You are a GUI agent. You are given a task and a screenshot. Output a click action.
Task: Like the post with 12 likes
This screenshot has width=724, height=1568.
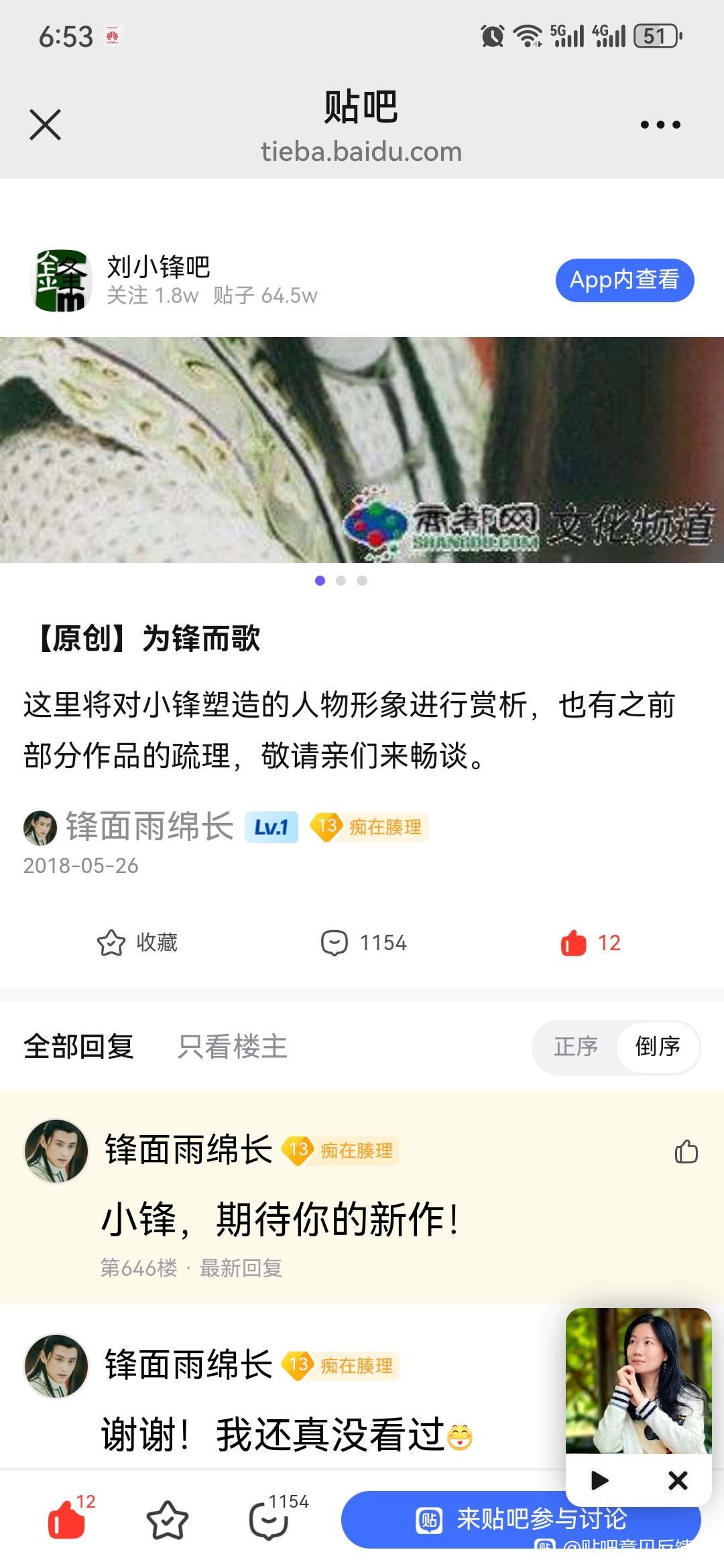[591, 943]
